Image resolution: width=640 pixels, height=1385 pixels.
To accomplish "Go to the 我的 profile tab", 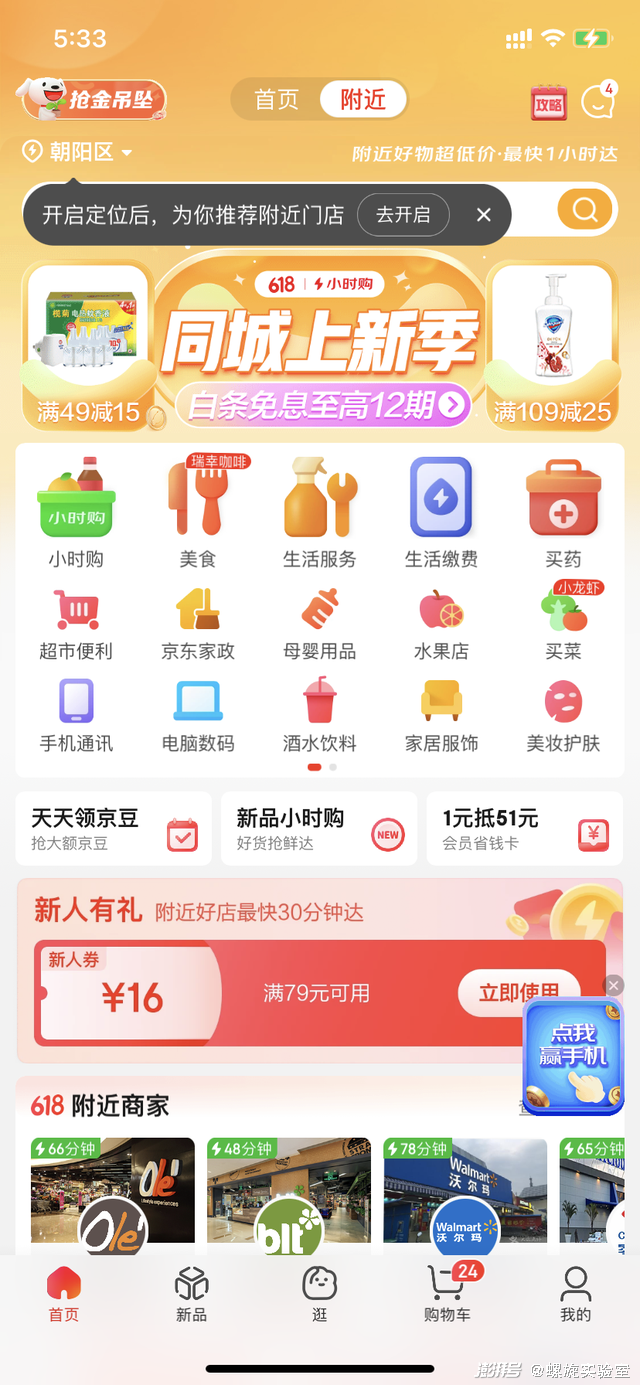I will (575, 1294).
